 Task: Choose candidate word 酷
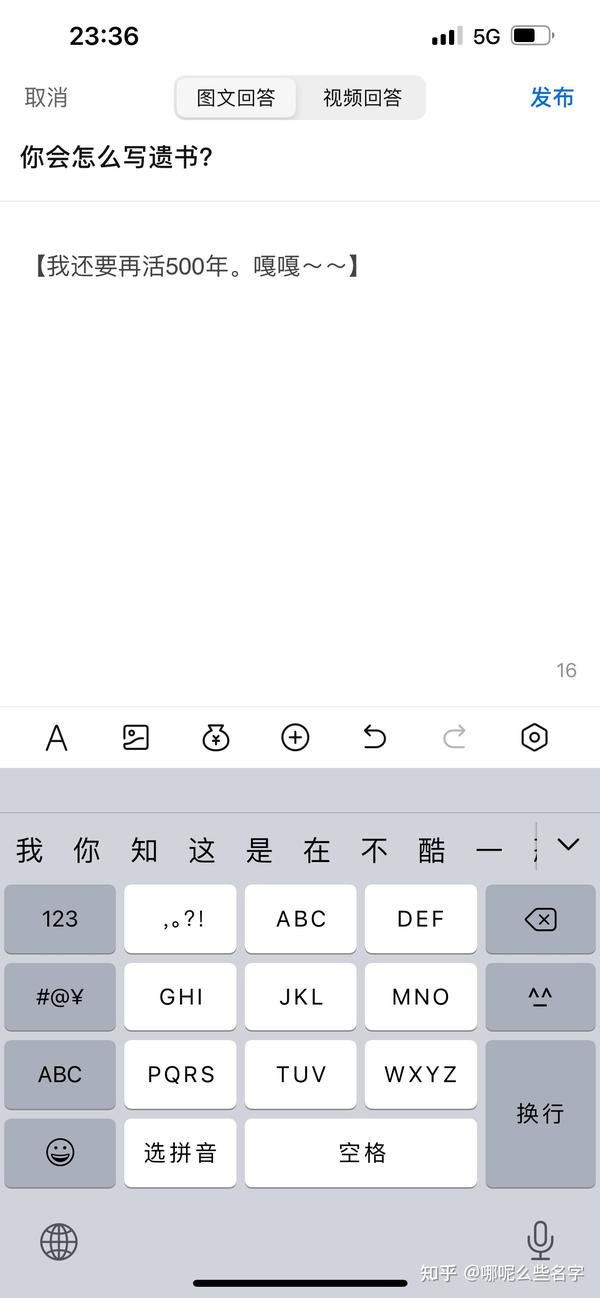(432, 850)
